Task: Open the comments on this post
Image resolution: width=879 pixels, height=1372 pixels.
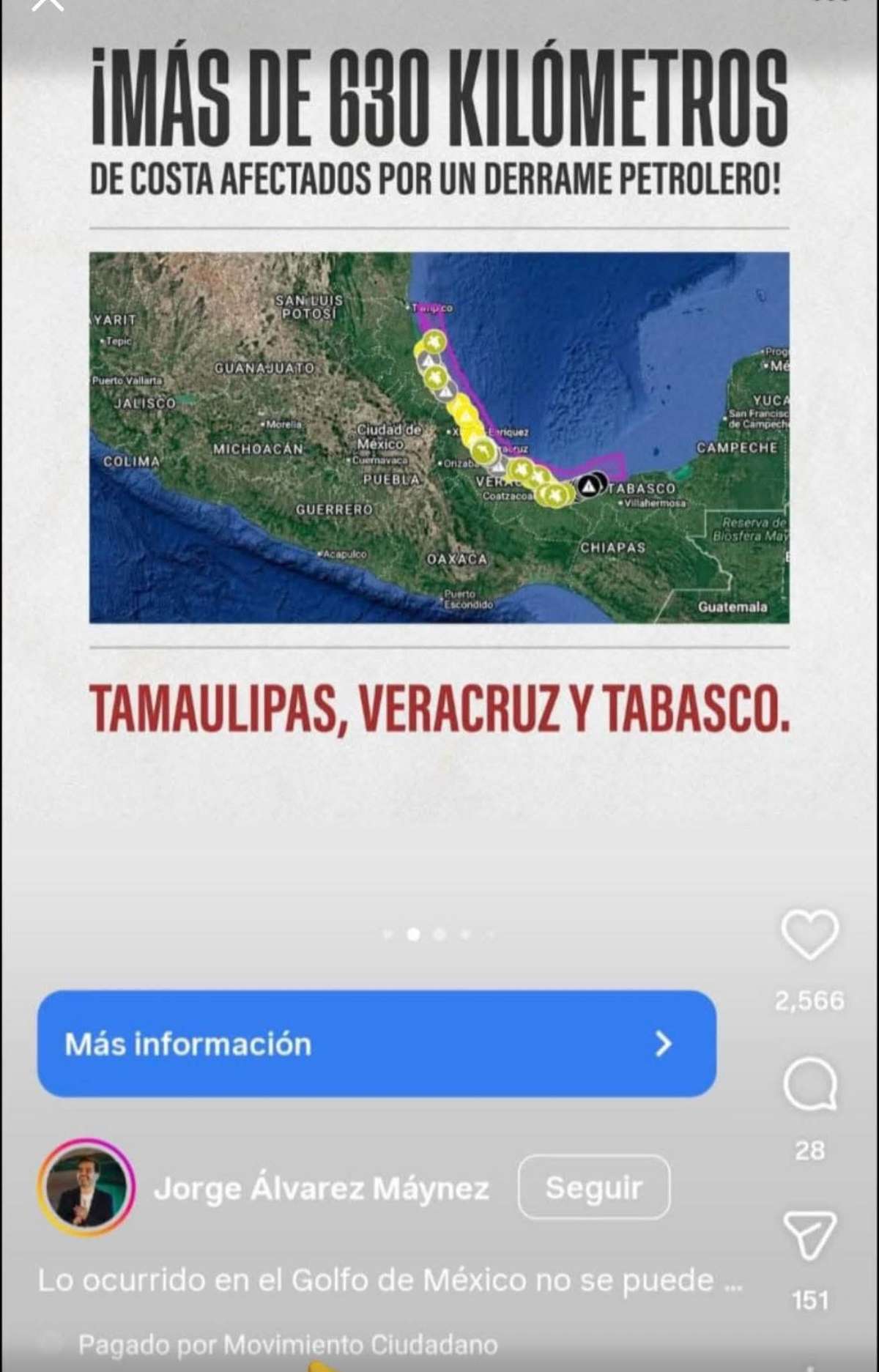Action: (x=809, y=1085)
